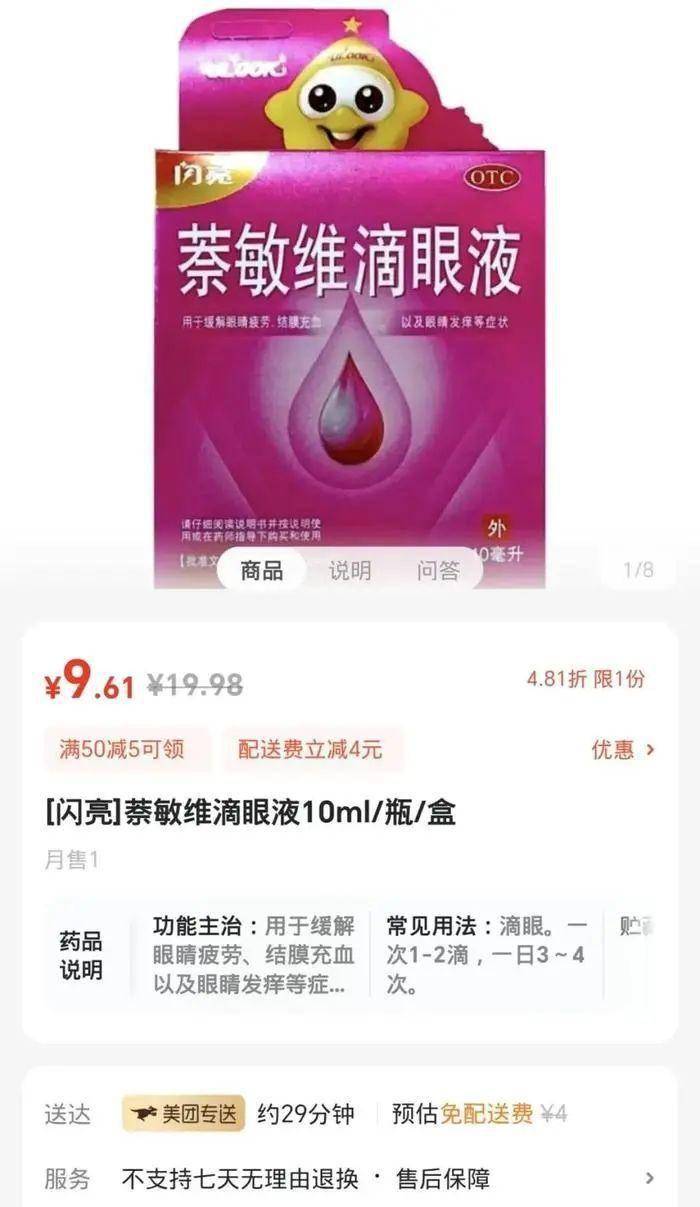
Task: Switch to the 问答 tab
Action: click(438, 571)
